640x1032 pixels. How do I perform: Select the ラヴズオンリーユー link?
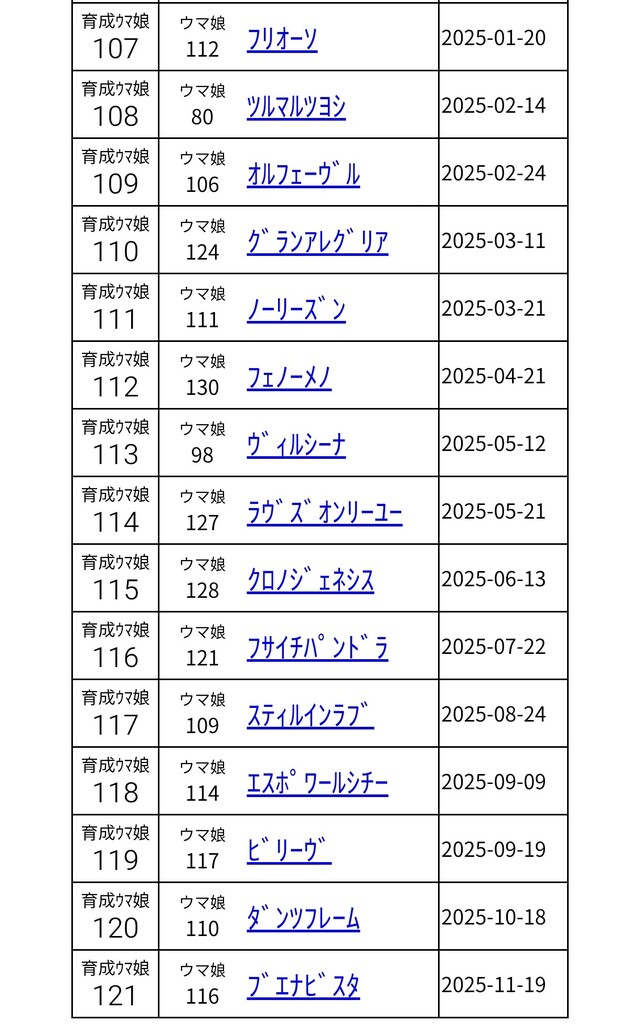324,512
